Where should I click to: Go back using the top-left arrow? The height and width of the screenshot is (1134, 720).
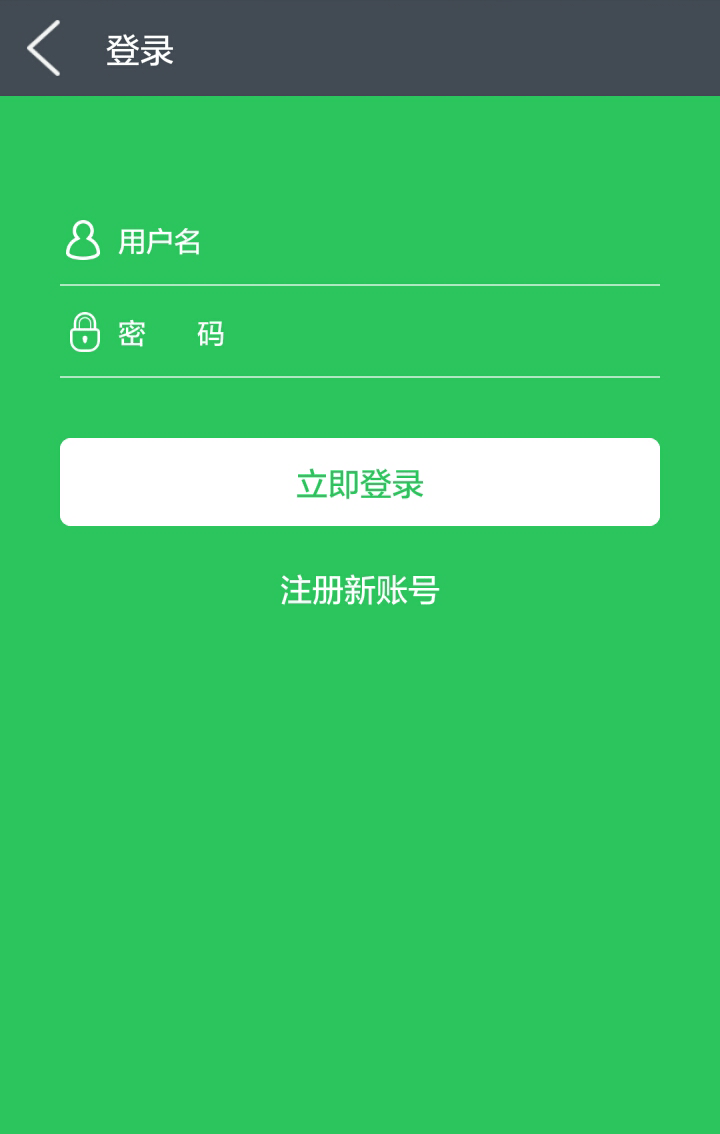pyautogui.click(x=44, y=48)
